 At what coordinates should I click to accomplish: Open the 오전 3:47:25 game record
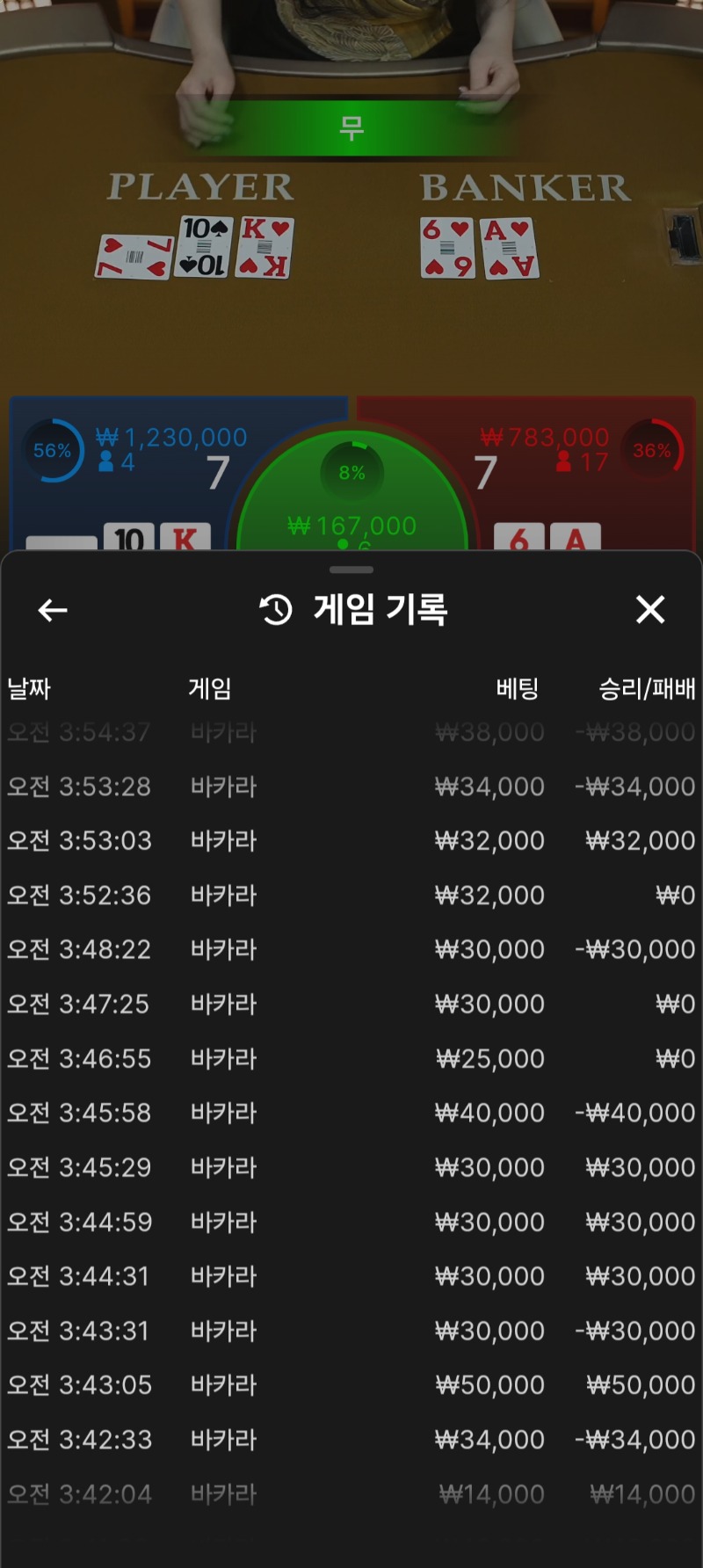[351, 1005]
